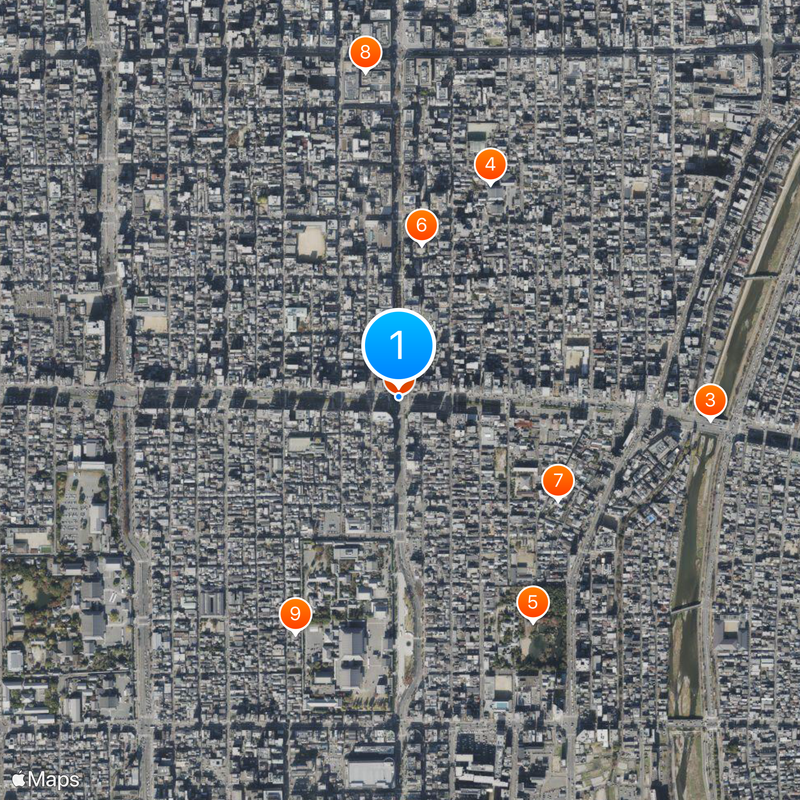Select the large blue pin numbered 1

(398, 346)
